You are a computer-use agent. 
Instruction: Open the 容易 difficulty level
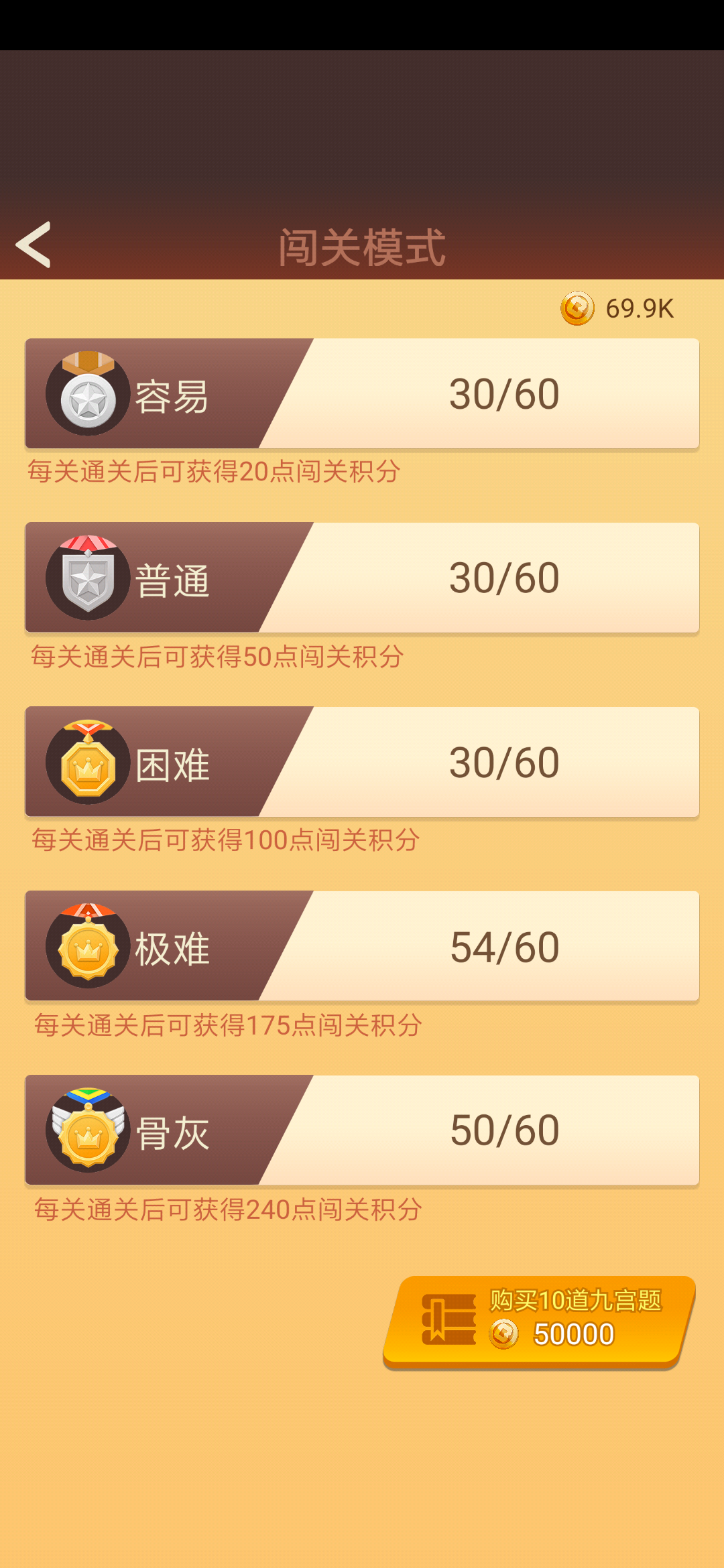[362, 393]
